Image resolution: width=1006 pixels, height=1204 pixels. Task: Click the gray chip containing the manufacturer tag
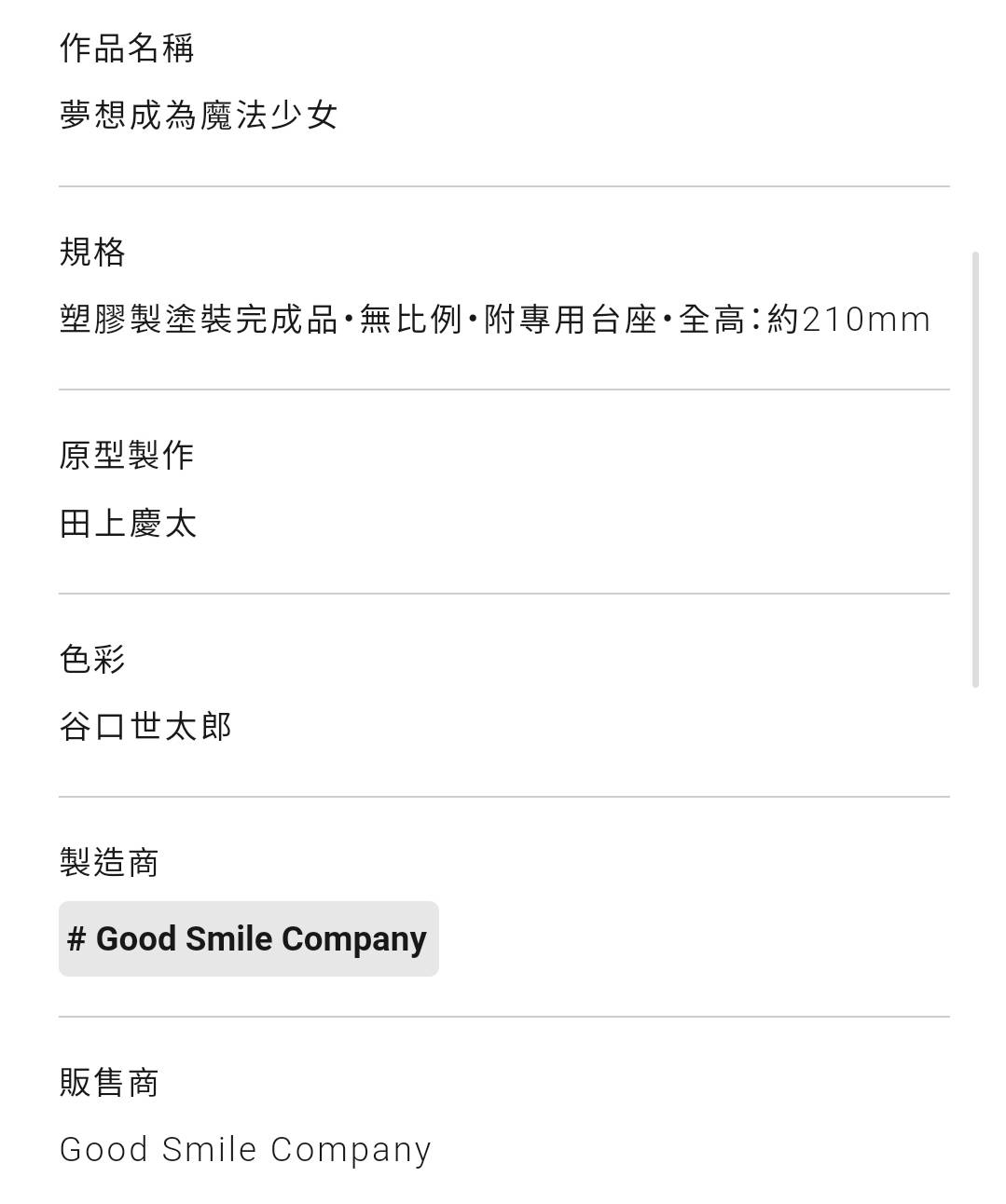[x=248, y=938]
